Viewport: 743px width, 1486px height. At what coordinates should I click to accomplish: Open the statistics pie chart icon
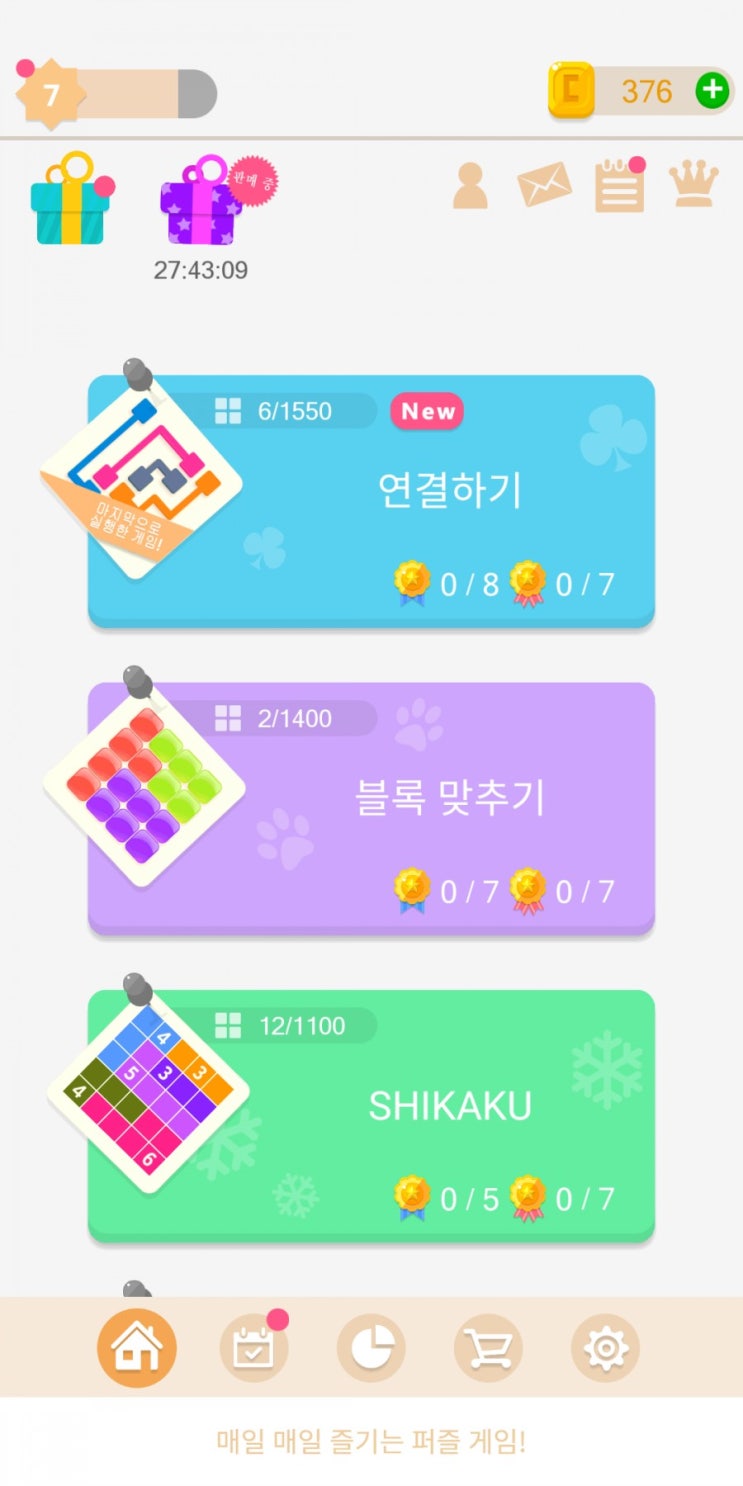point(370,1347)
